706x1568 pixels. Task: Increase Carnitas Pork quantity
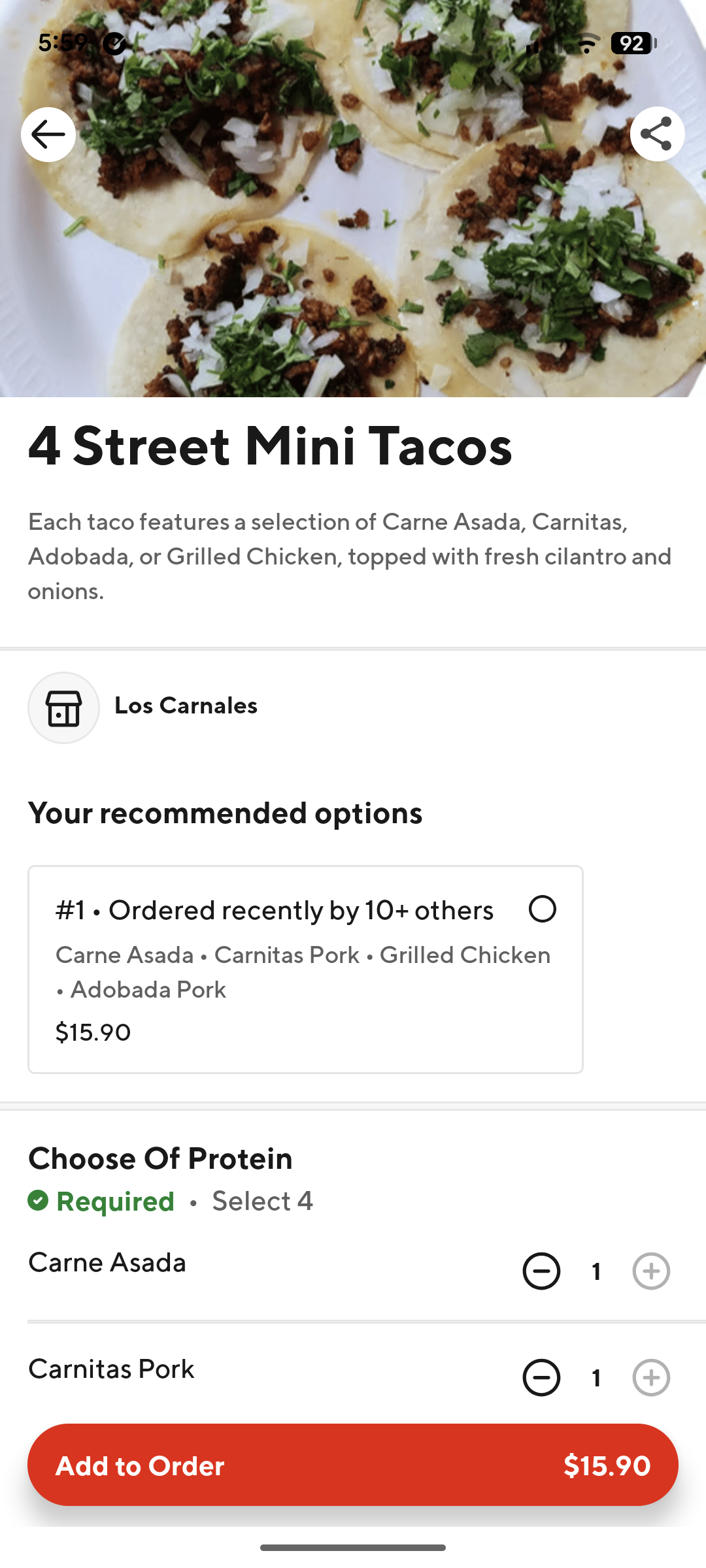[651, 1378]
